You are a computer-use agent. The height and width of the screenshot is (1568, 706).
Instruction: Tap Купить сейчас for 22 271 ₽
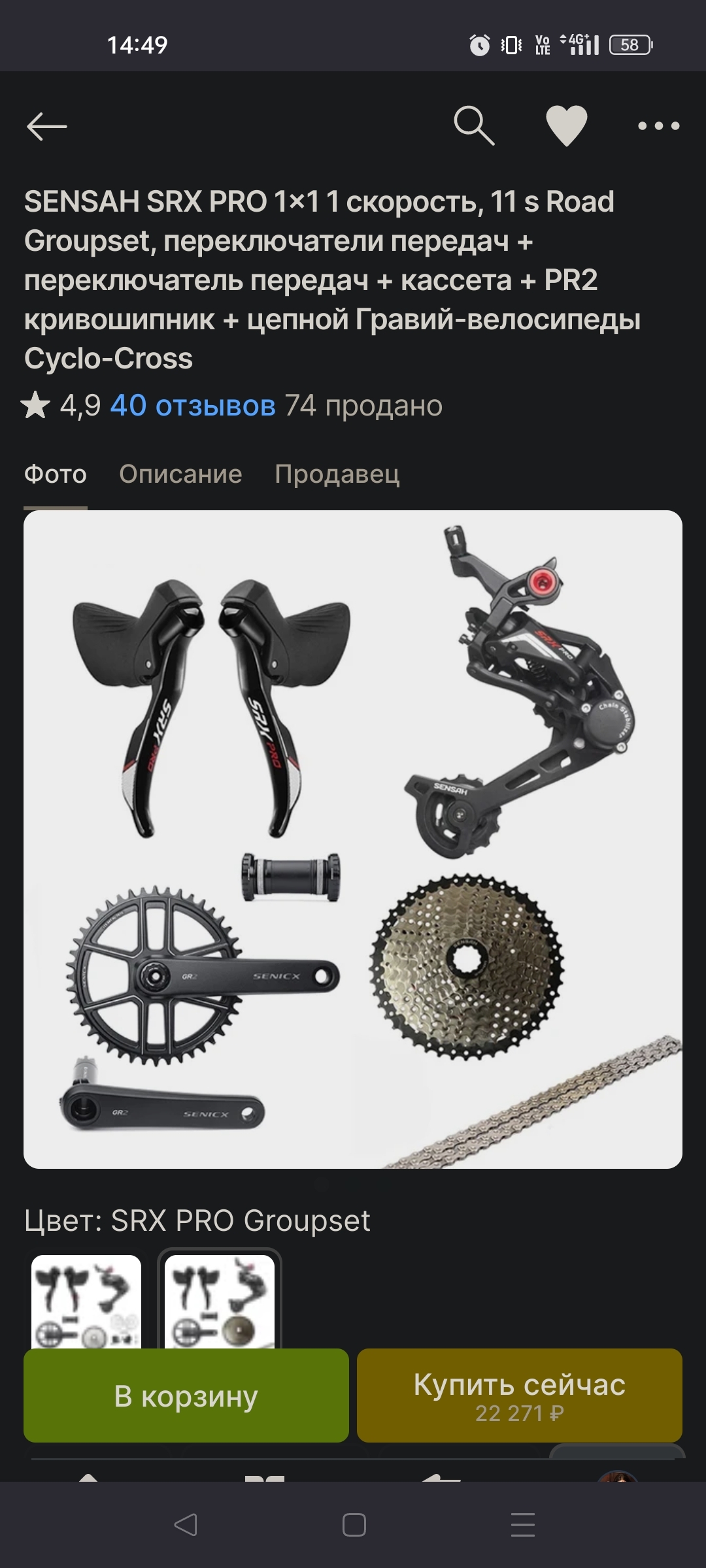519,1396
